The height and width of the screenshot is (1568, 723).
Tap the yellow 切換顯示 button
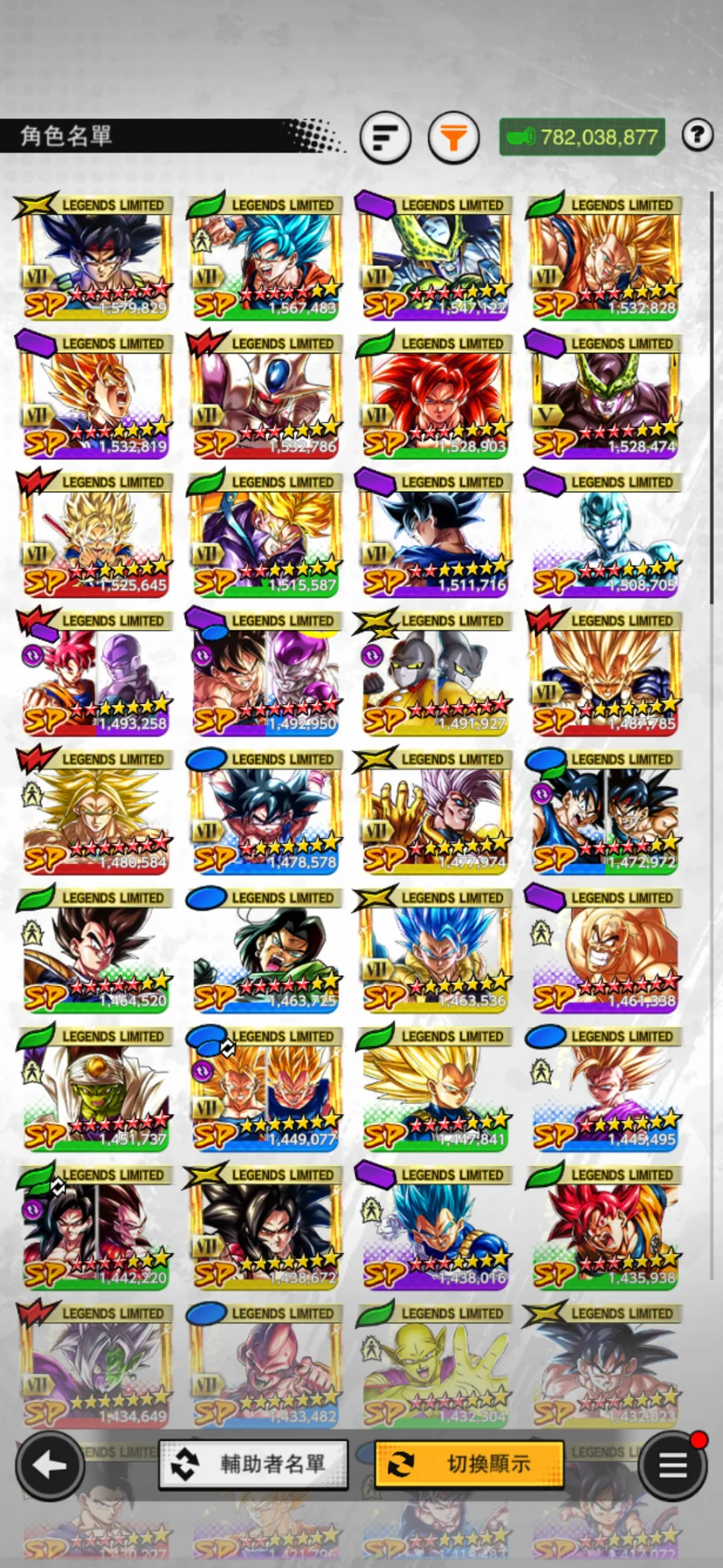[468, 1464]
